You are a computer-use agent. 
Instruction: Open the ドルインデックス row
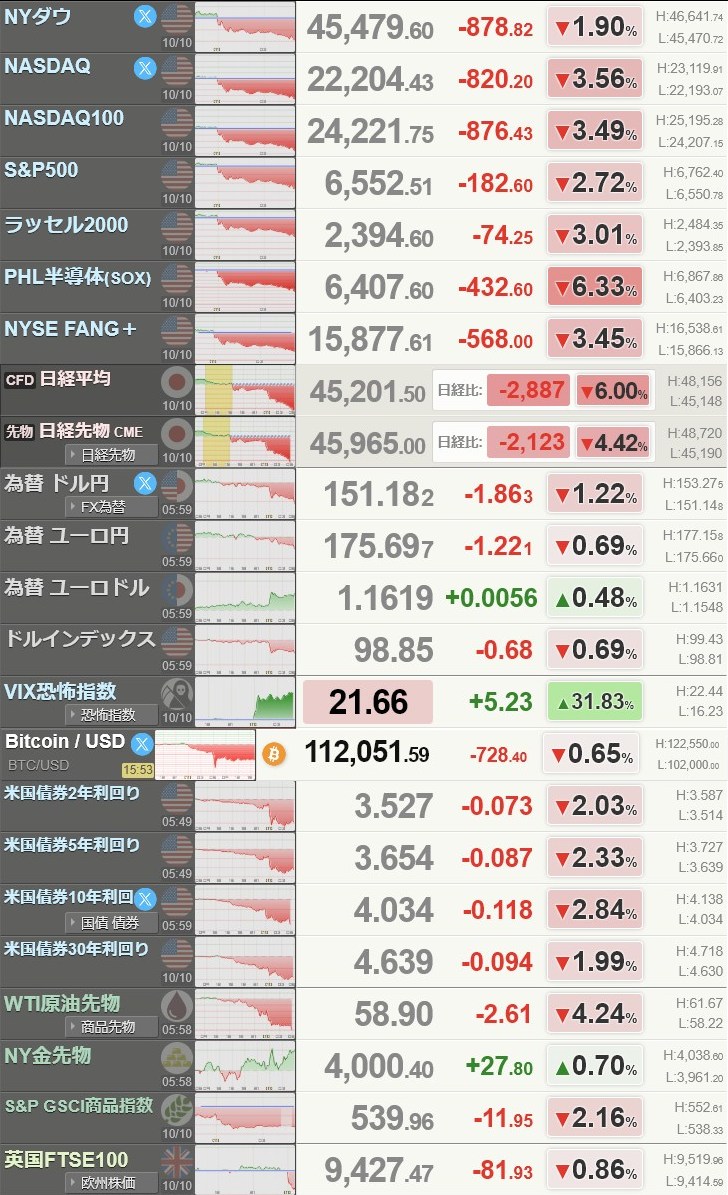tap(80, 640)
